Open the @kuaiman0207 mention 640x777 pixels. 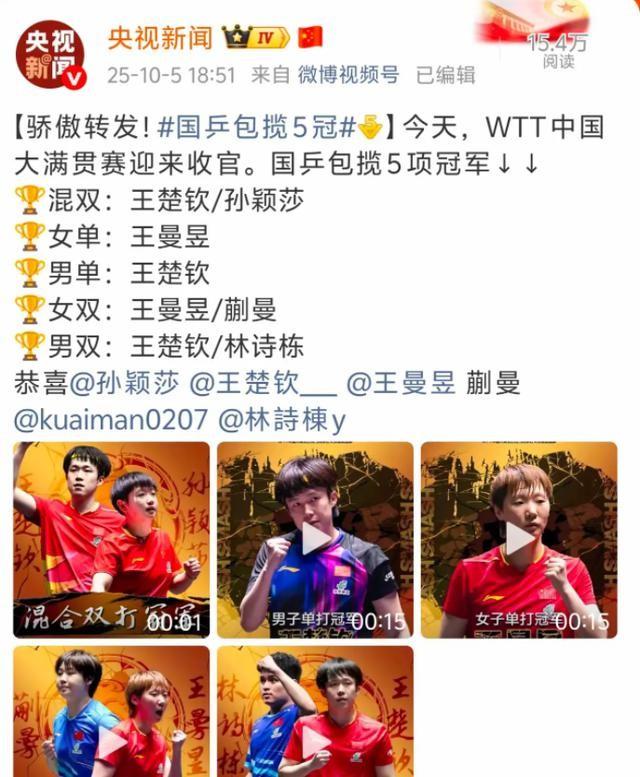(112, 418)
